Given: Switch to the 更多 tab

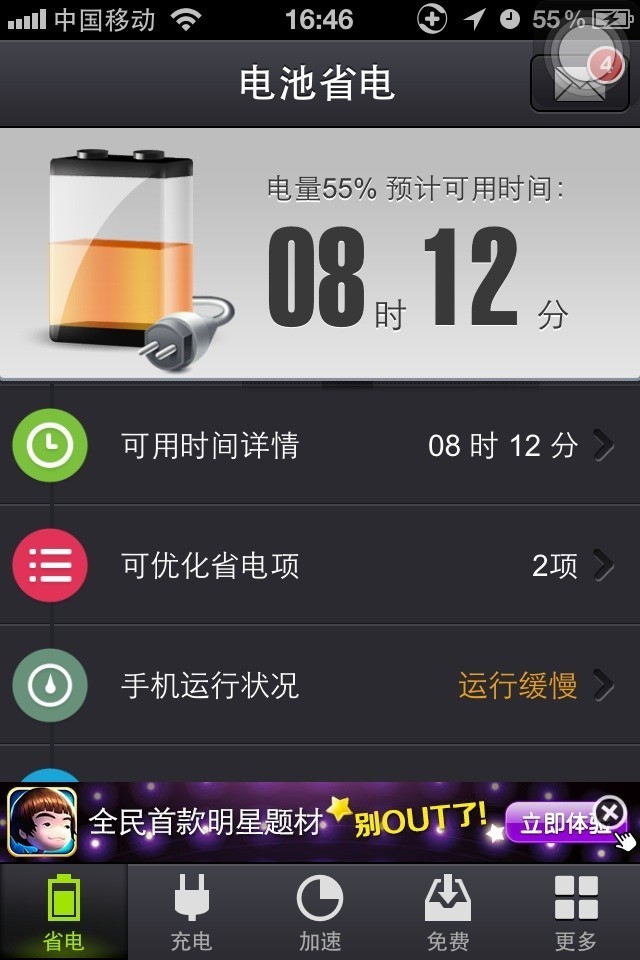Looking at the screenshot, I should click(x=575, y=912).
